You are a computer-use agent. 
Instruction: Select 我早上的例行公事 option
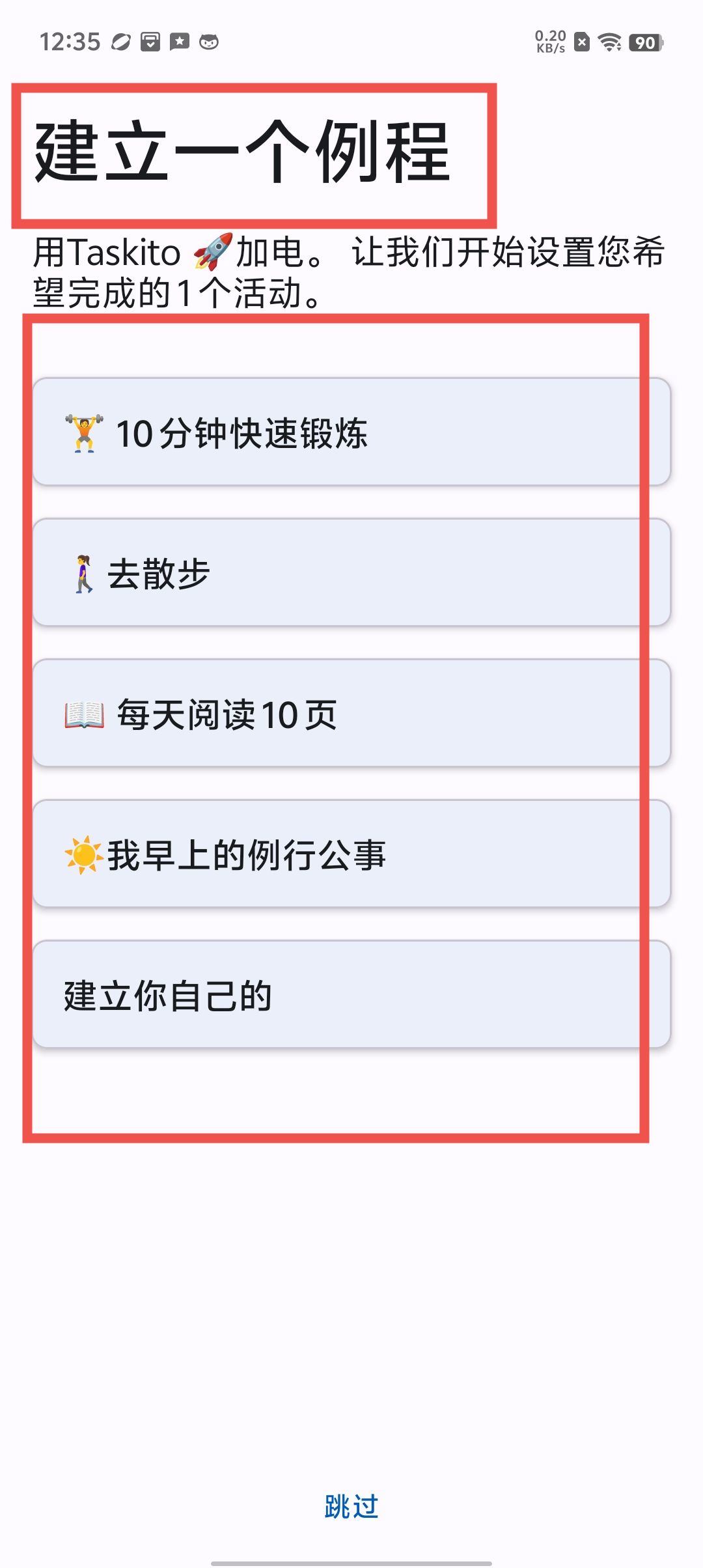pyautogui.click(x=351, y=854)
